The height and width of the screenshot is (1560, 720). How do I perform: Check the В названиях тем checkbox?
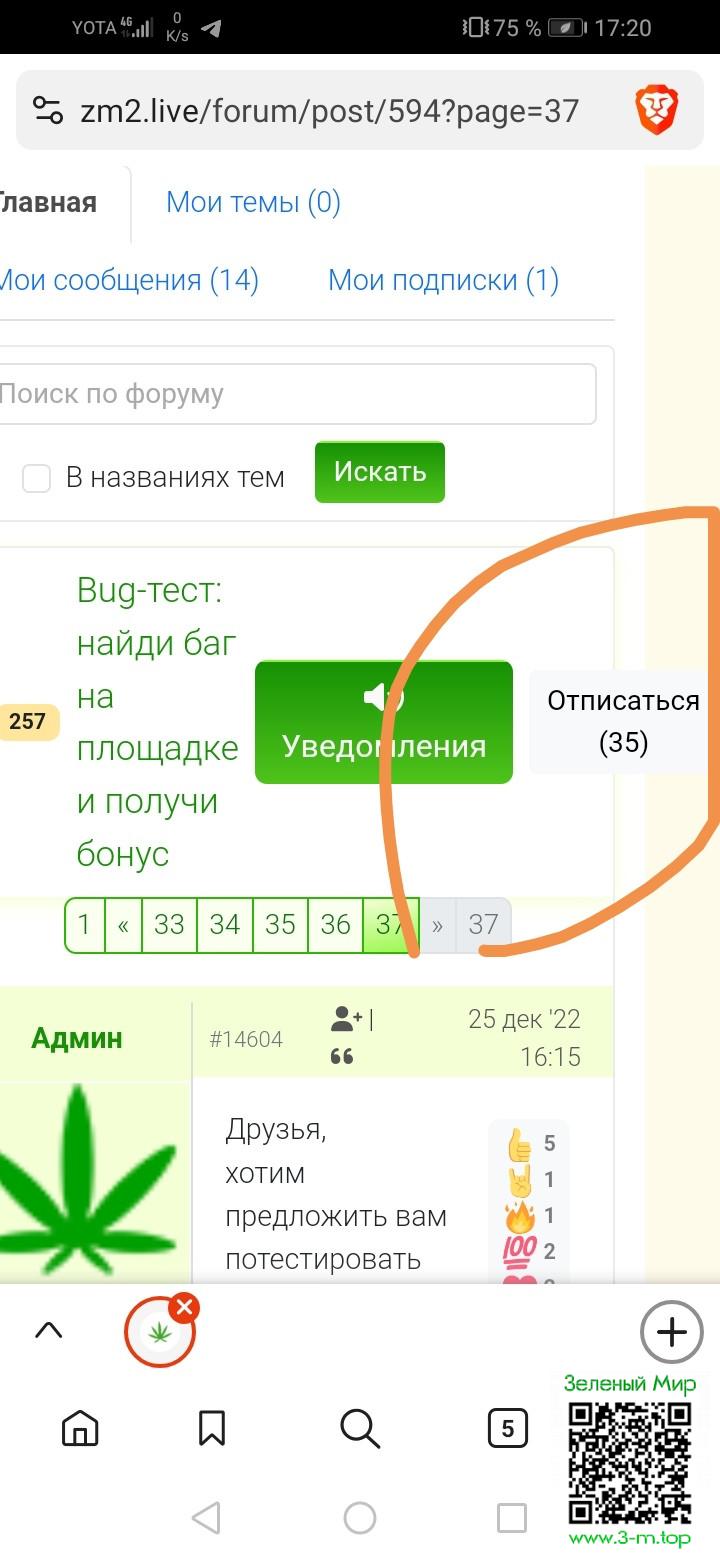click(x=37, y=479)
